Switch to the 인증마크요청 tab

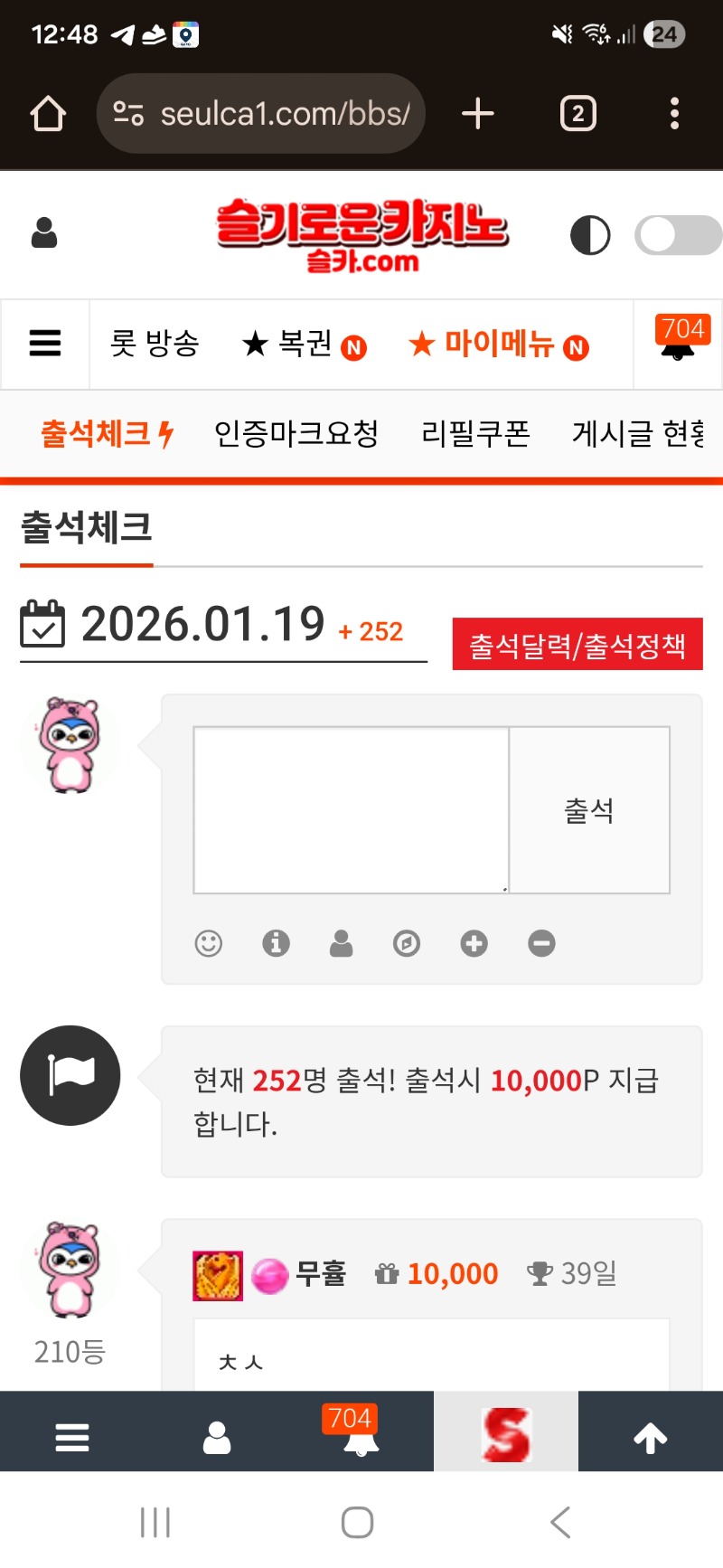[x=296, y=434]
